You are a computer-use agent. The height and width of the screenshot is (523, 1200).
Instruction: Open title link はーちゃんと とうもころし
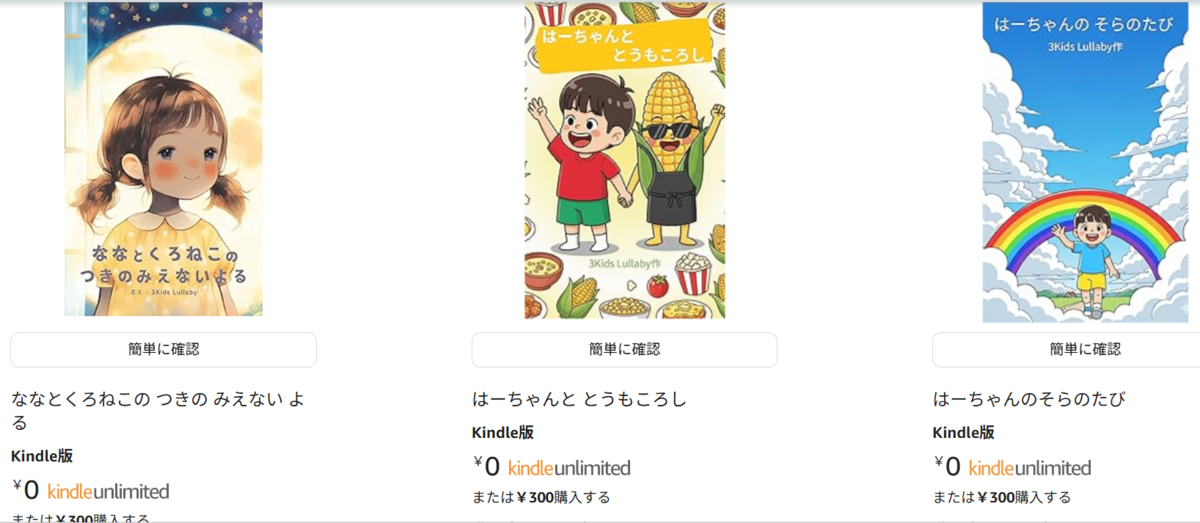(x=580, y=399)
